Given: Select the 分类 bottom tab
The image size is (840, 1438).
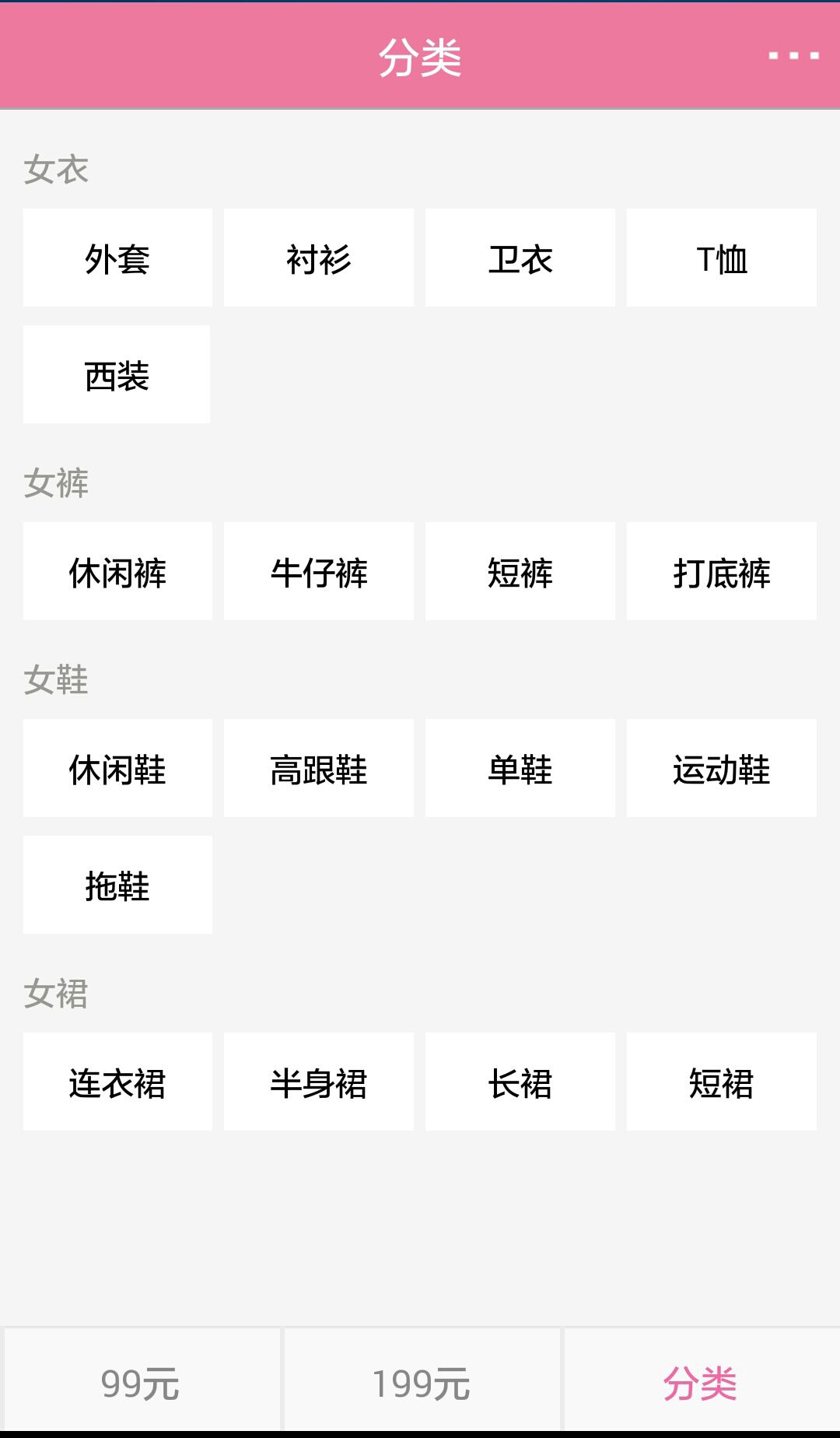Looking at the screenshot, I should [x=701, y=1383].
